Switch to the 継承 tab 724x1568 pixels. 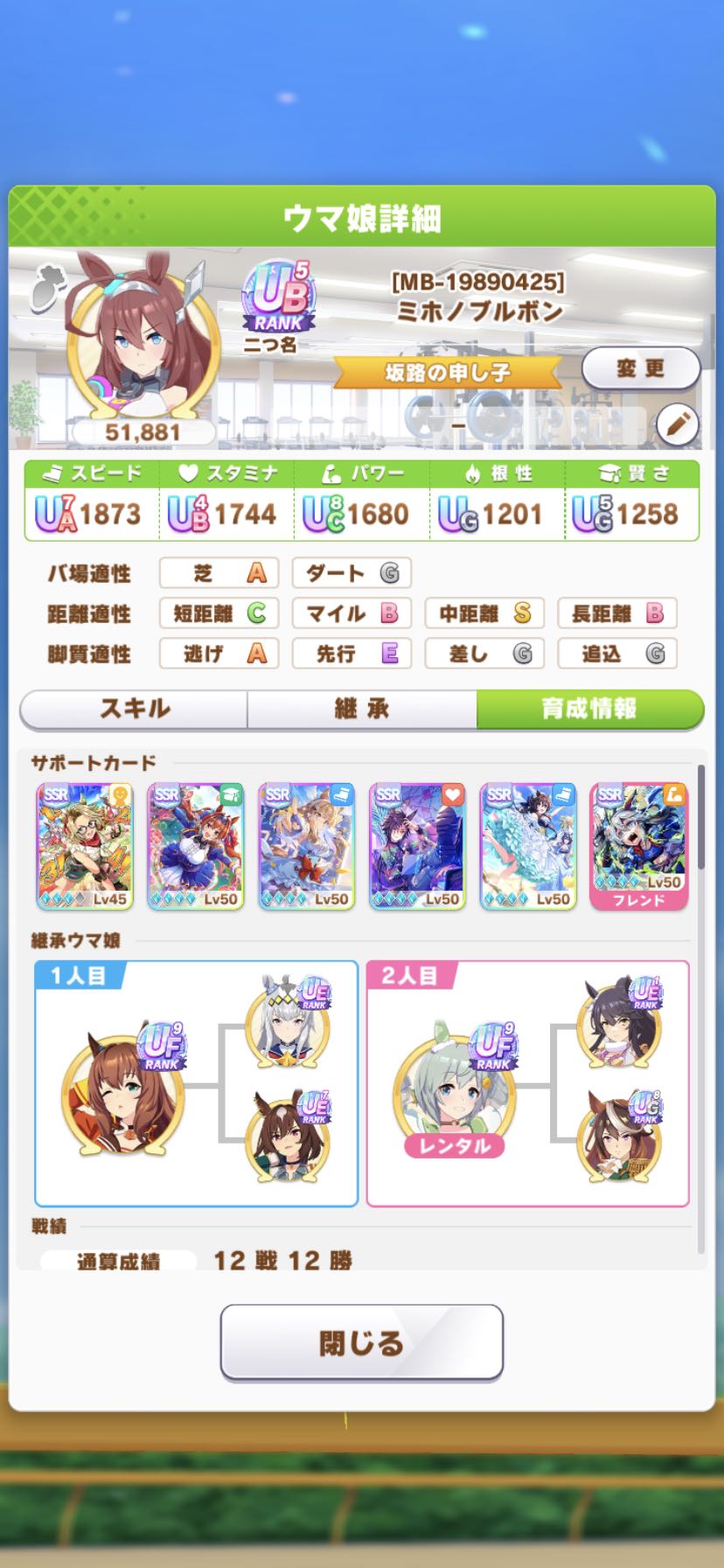click(x=362, y=709)
